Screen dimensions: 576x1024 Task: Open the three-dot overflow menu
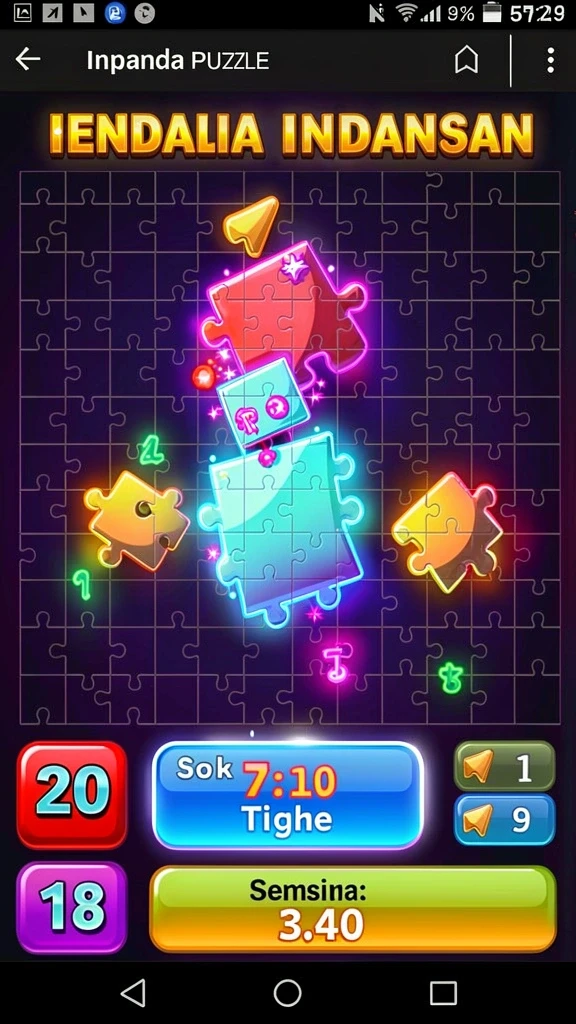pyautogui.click(x=551, y=60)
